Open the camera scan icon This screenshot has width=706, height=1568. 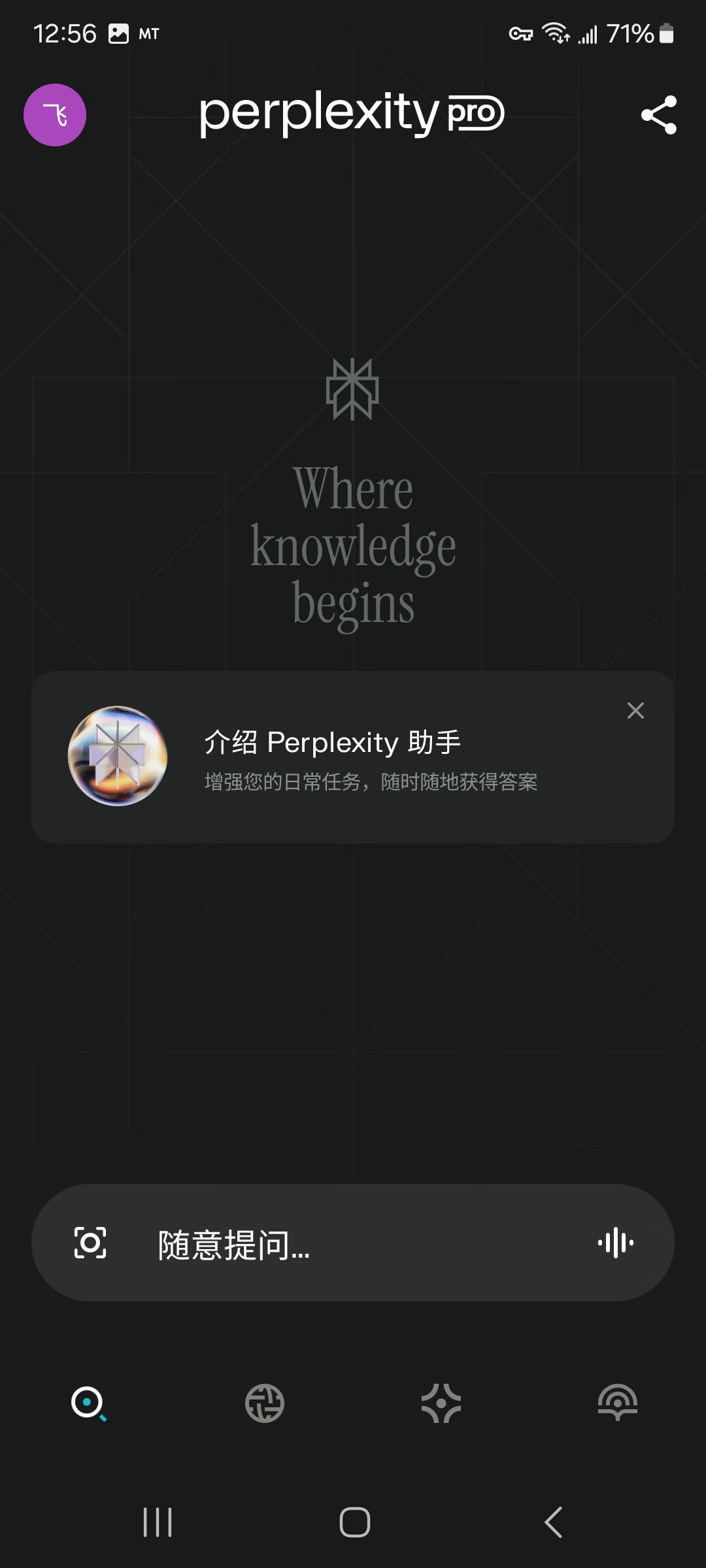tap(90, 1243)
